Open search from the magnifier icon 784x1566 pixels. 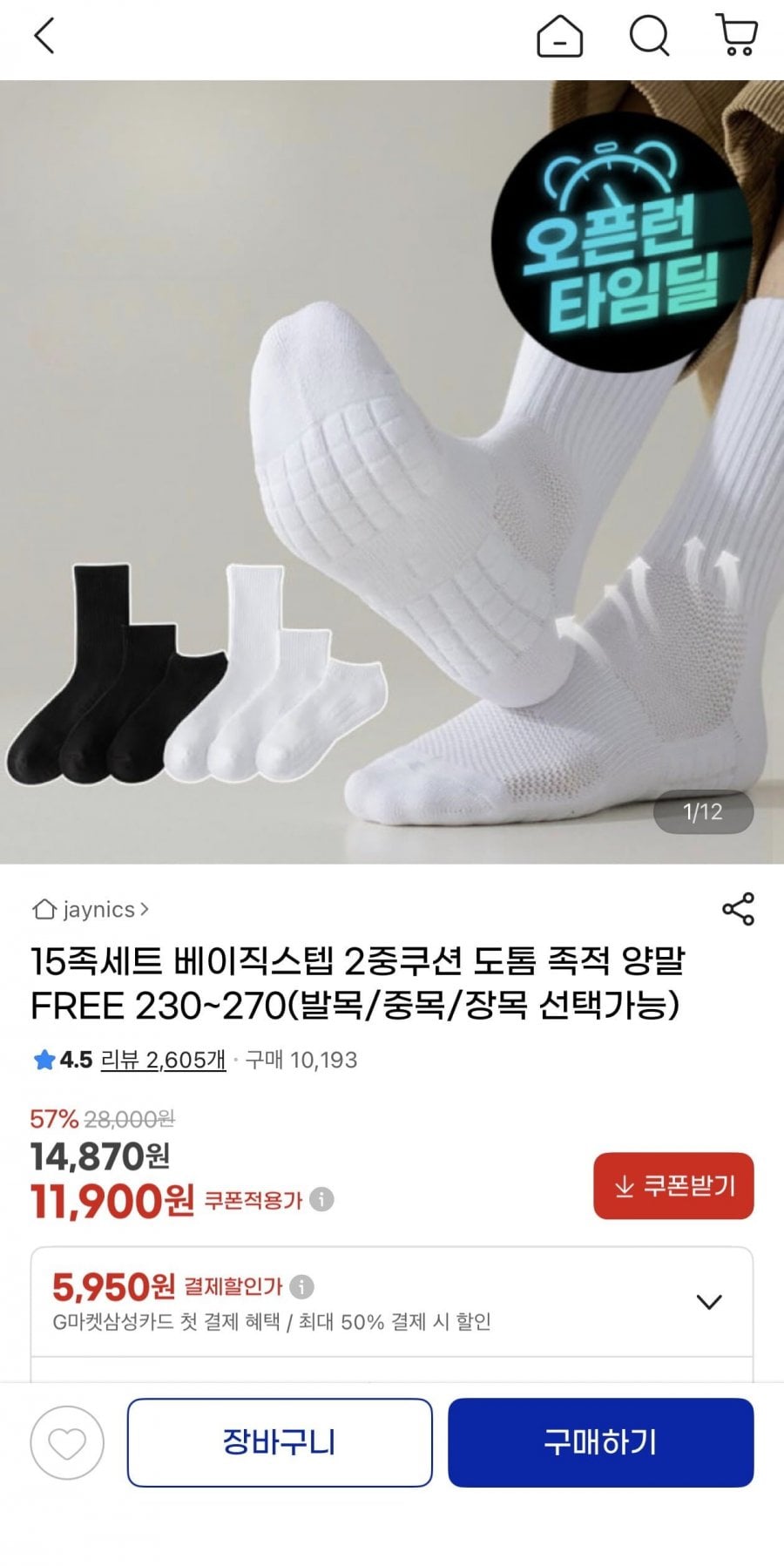649,37
